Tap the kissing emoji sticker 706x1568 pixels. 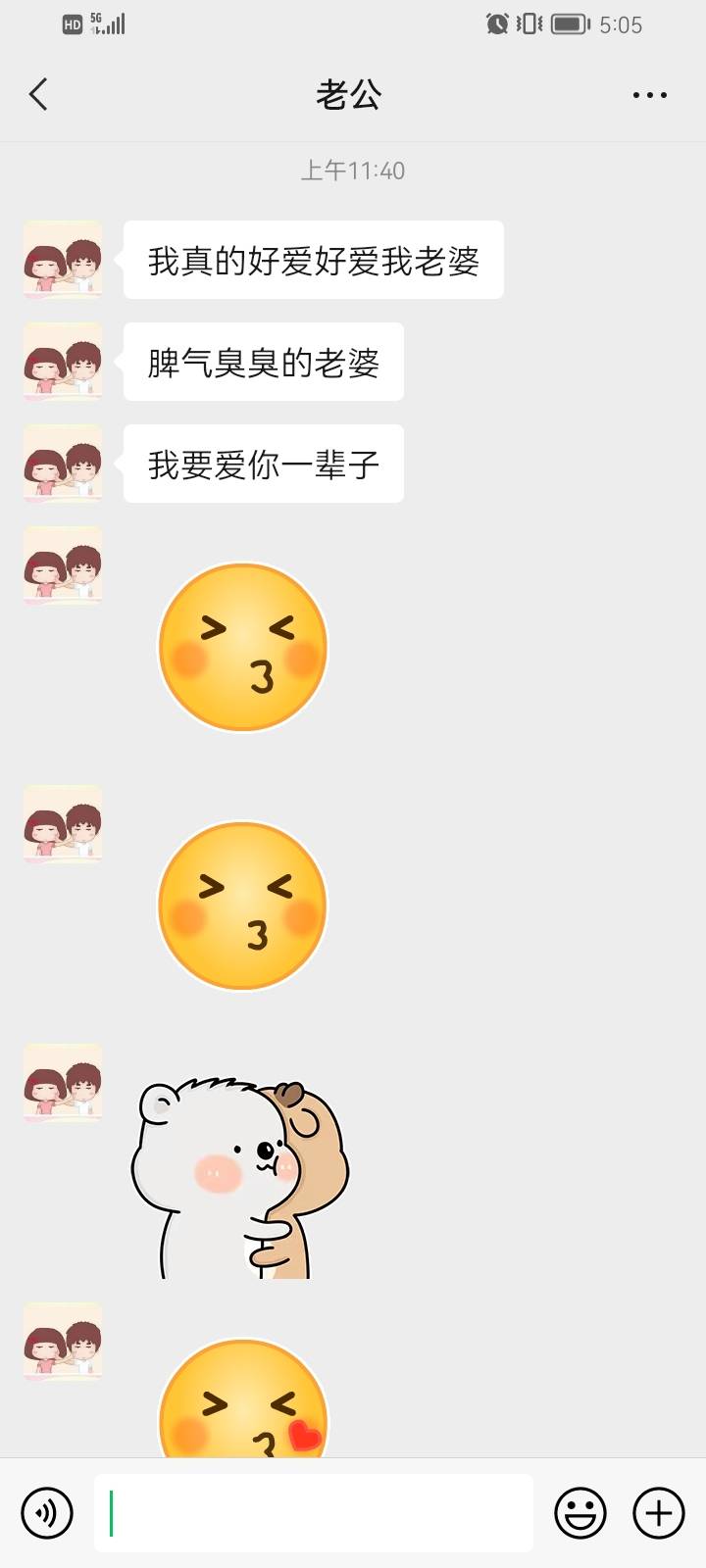click(x=242, y=647)
